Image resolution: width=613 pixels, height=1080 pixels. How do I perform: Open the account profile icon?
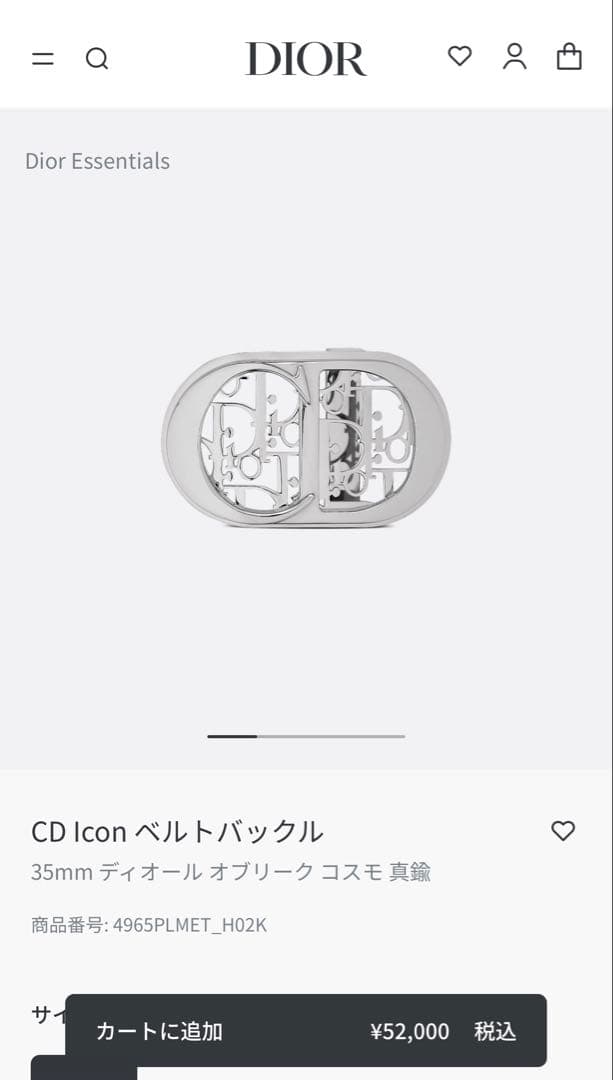point(514,56)
